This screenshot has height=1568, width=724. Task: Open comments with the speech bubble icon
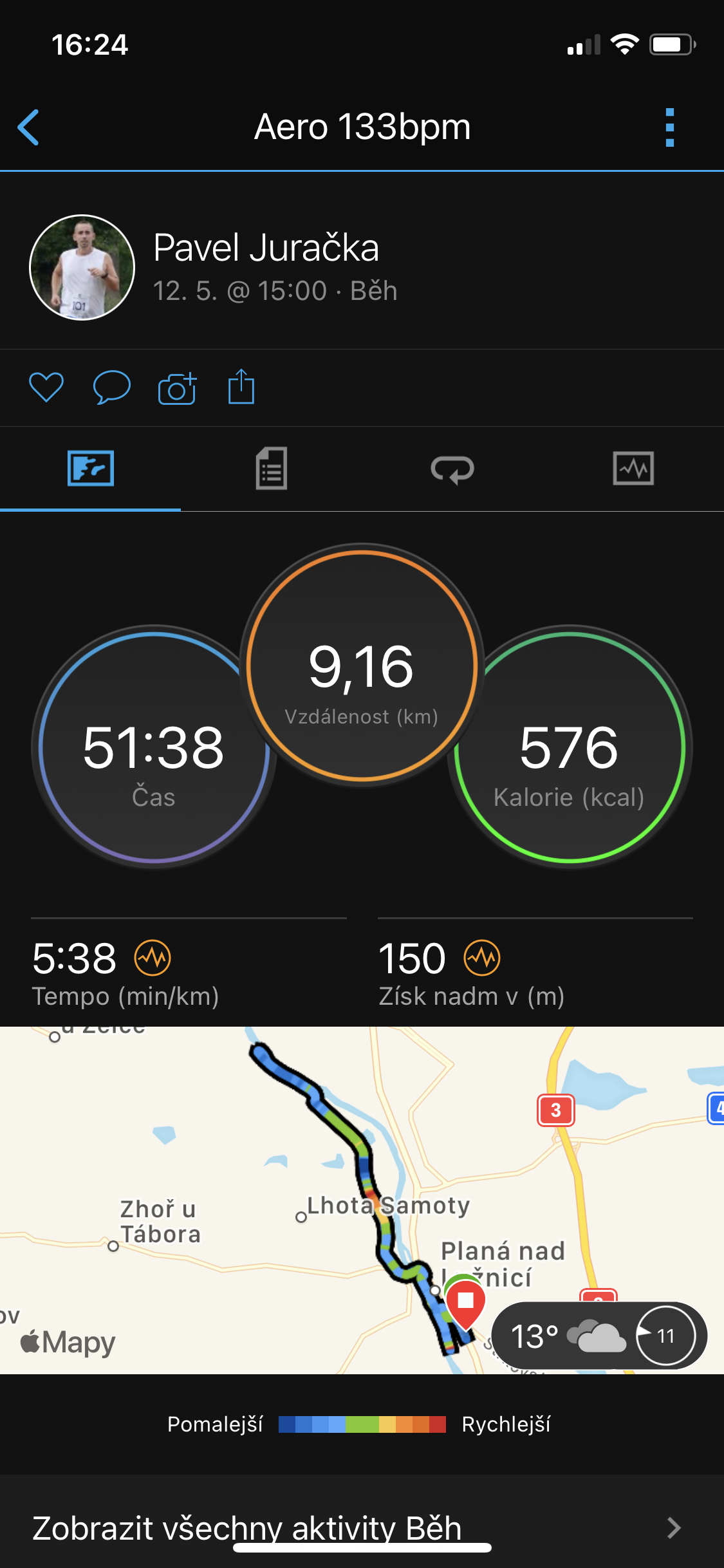coord(112,387)
